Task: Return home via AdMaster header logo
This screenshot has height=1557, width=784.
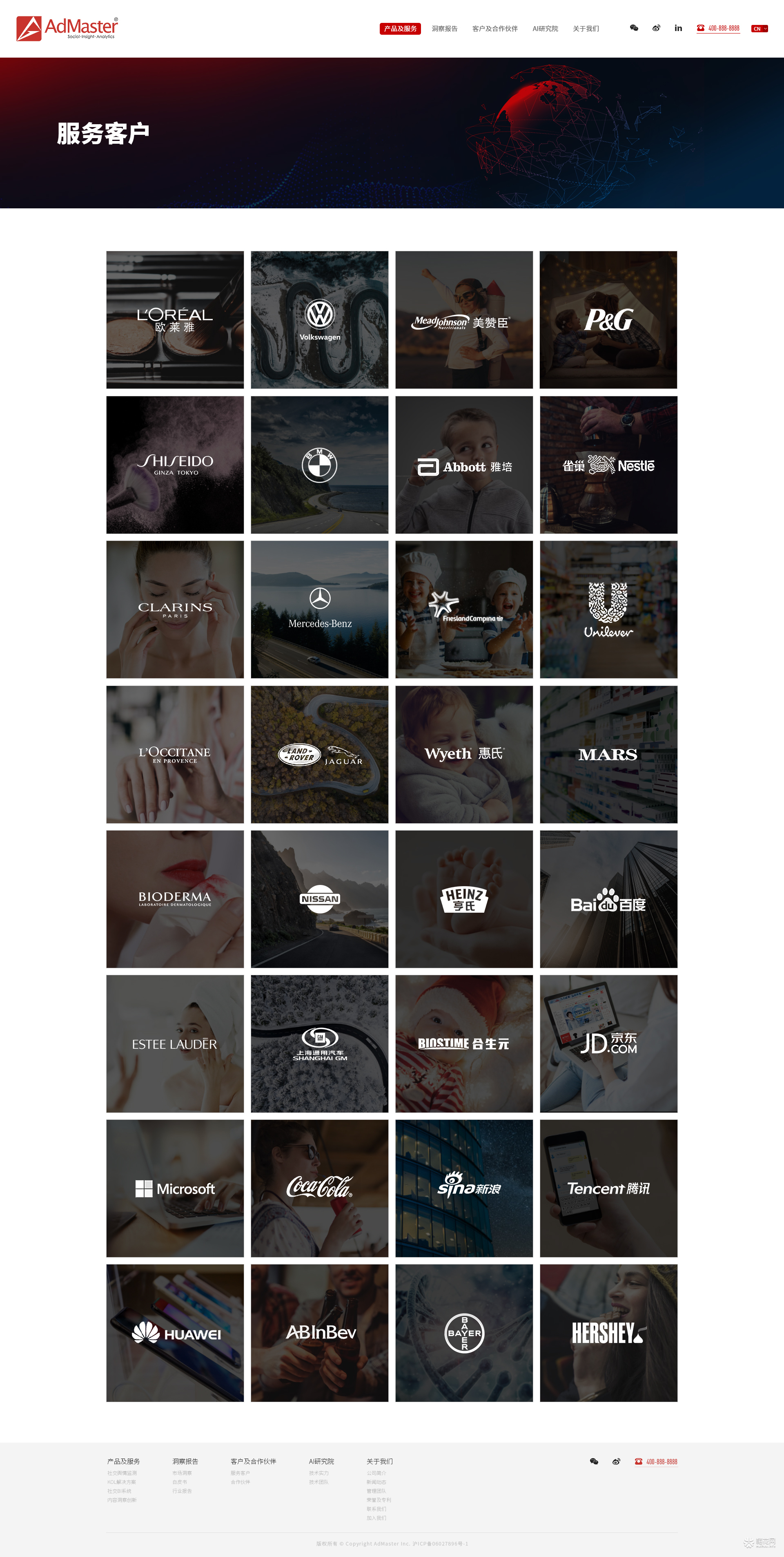Action: [67, 29]
